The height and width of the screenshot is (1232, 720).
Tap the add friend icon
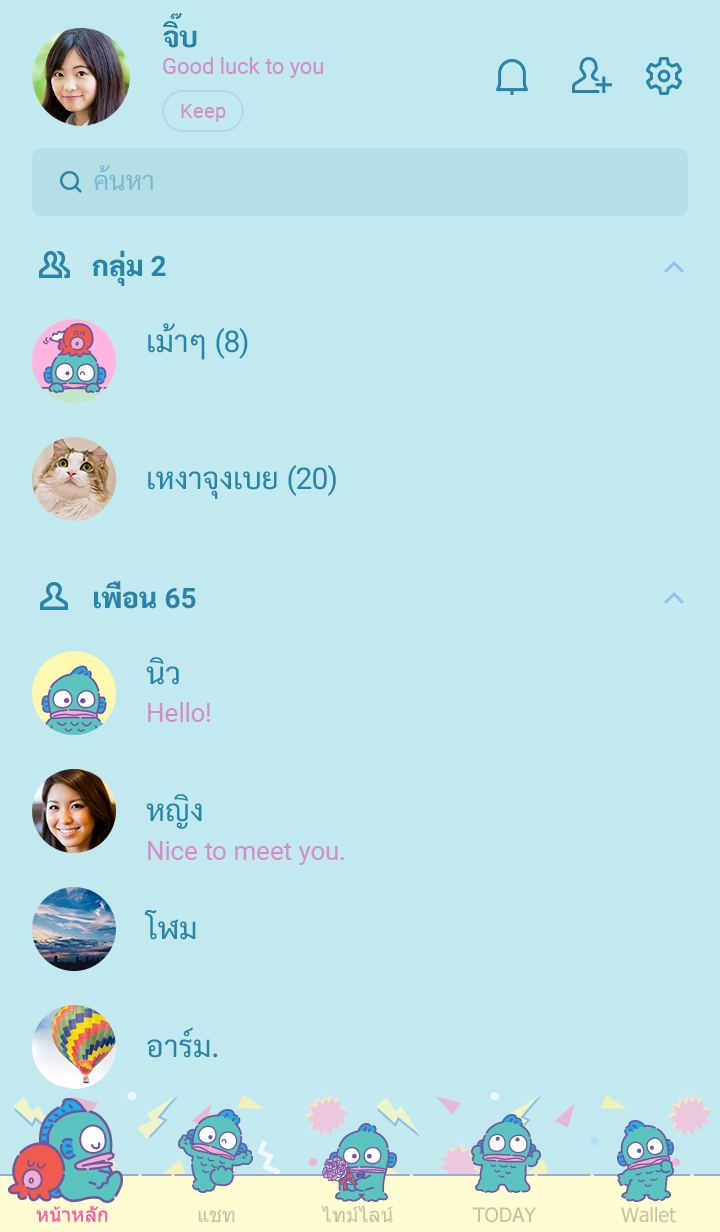coord(591,77)
